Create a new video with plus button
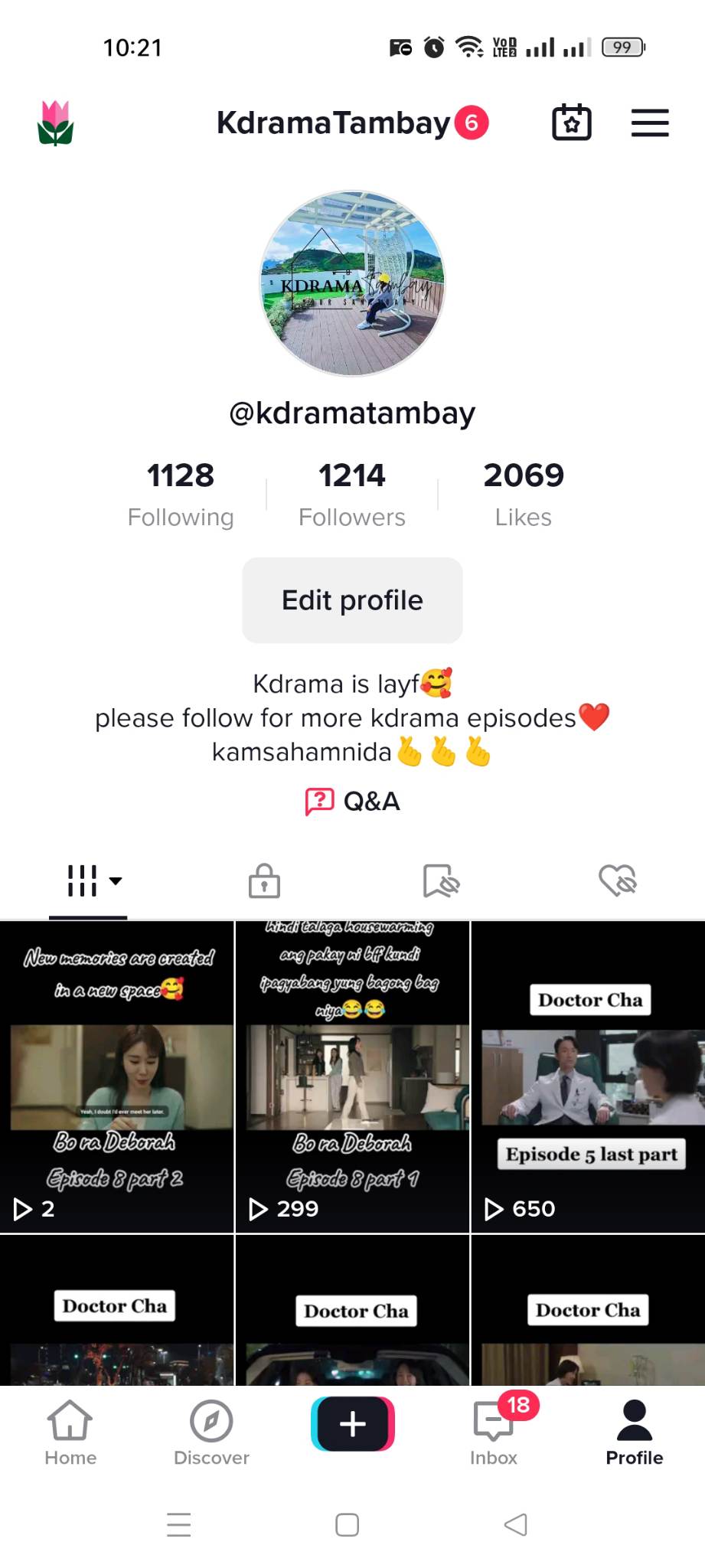Image resolution: width=705 pixels, height=1568 pixels. coord(352,1424)
